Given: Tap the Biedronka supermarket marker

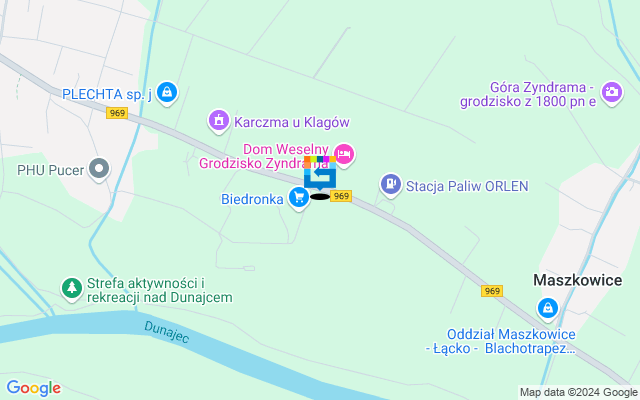Looking at the screenshot, I should tap(298, 198).
